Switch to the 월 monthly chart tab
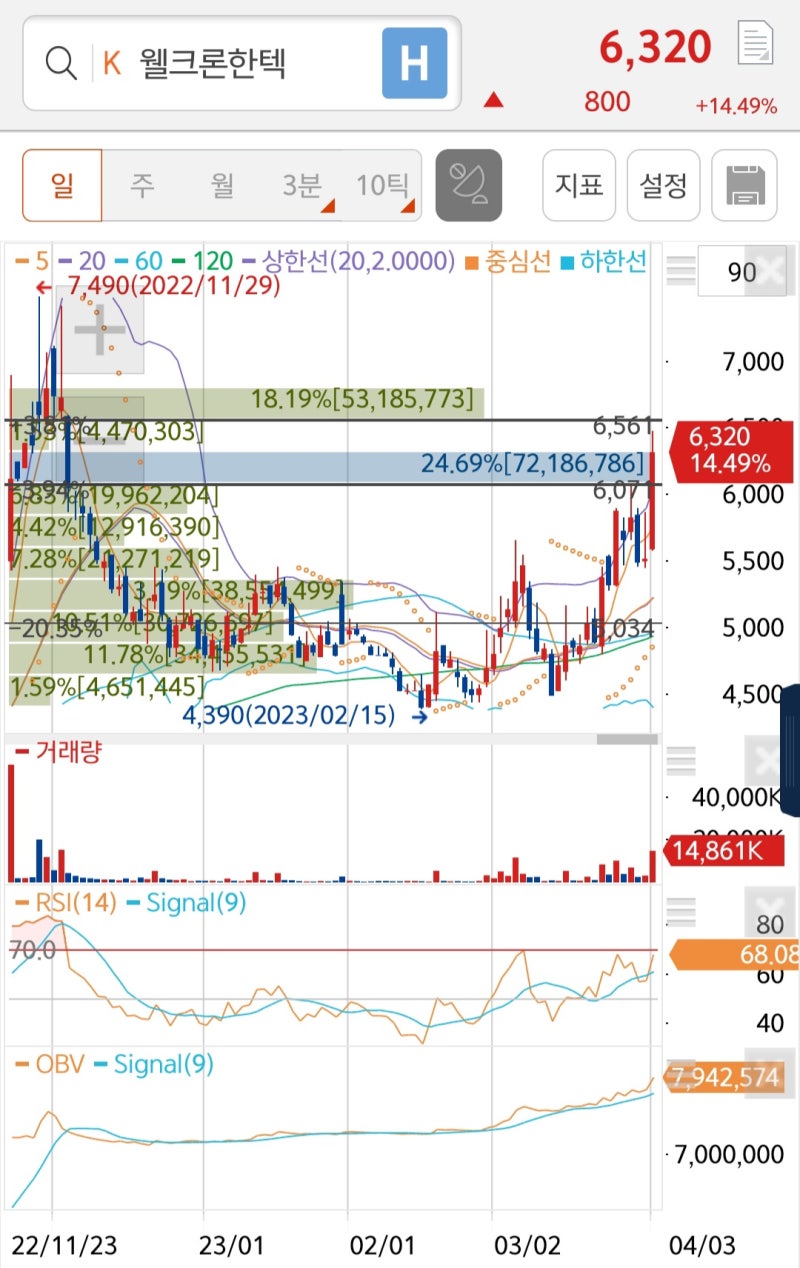Image resolution: width=800 pixels, height=1268 pixels. click(x=221, y=185)
